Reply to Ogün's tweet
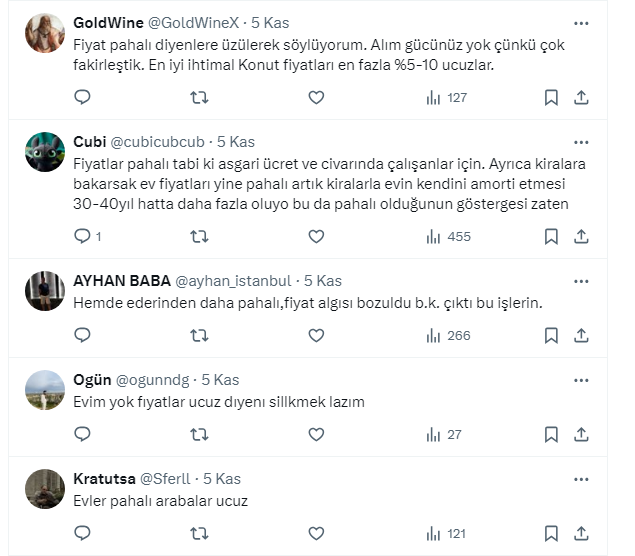635x556 pixels. pos(83,434)
